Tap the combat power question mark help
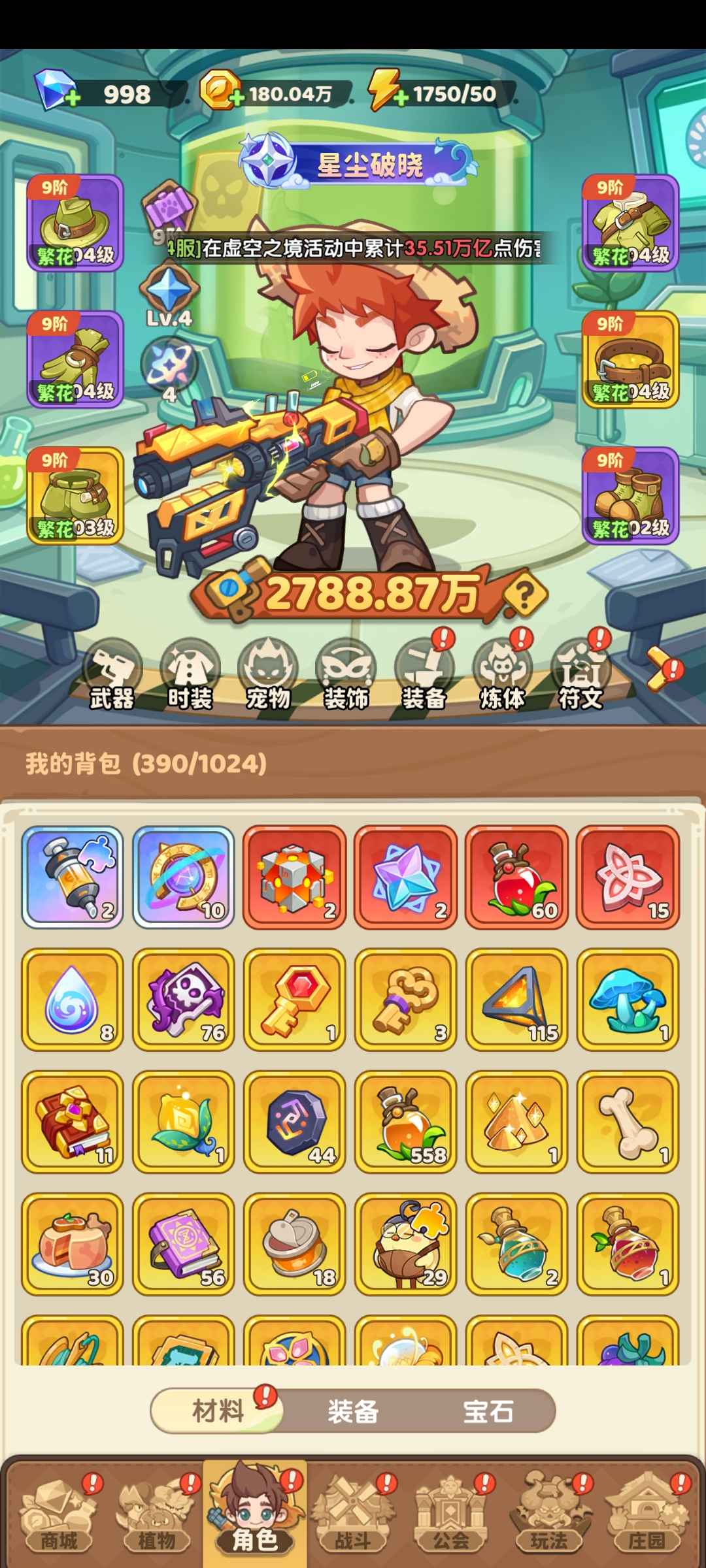The image size is (706, 1568). coord(526,595)
